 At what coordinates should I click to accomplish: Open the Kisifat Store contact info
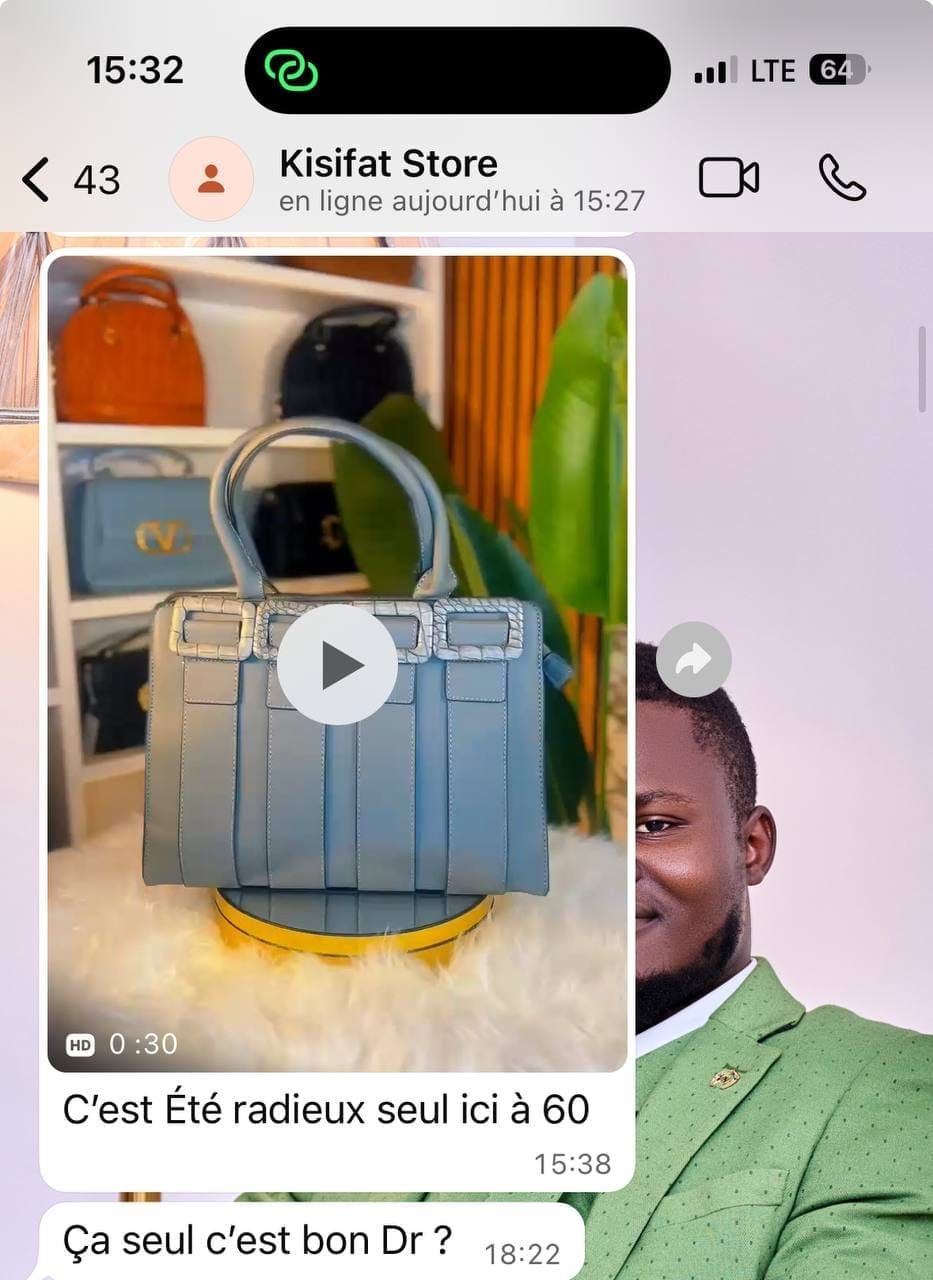[x=388, y=178]
